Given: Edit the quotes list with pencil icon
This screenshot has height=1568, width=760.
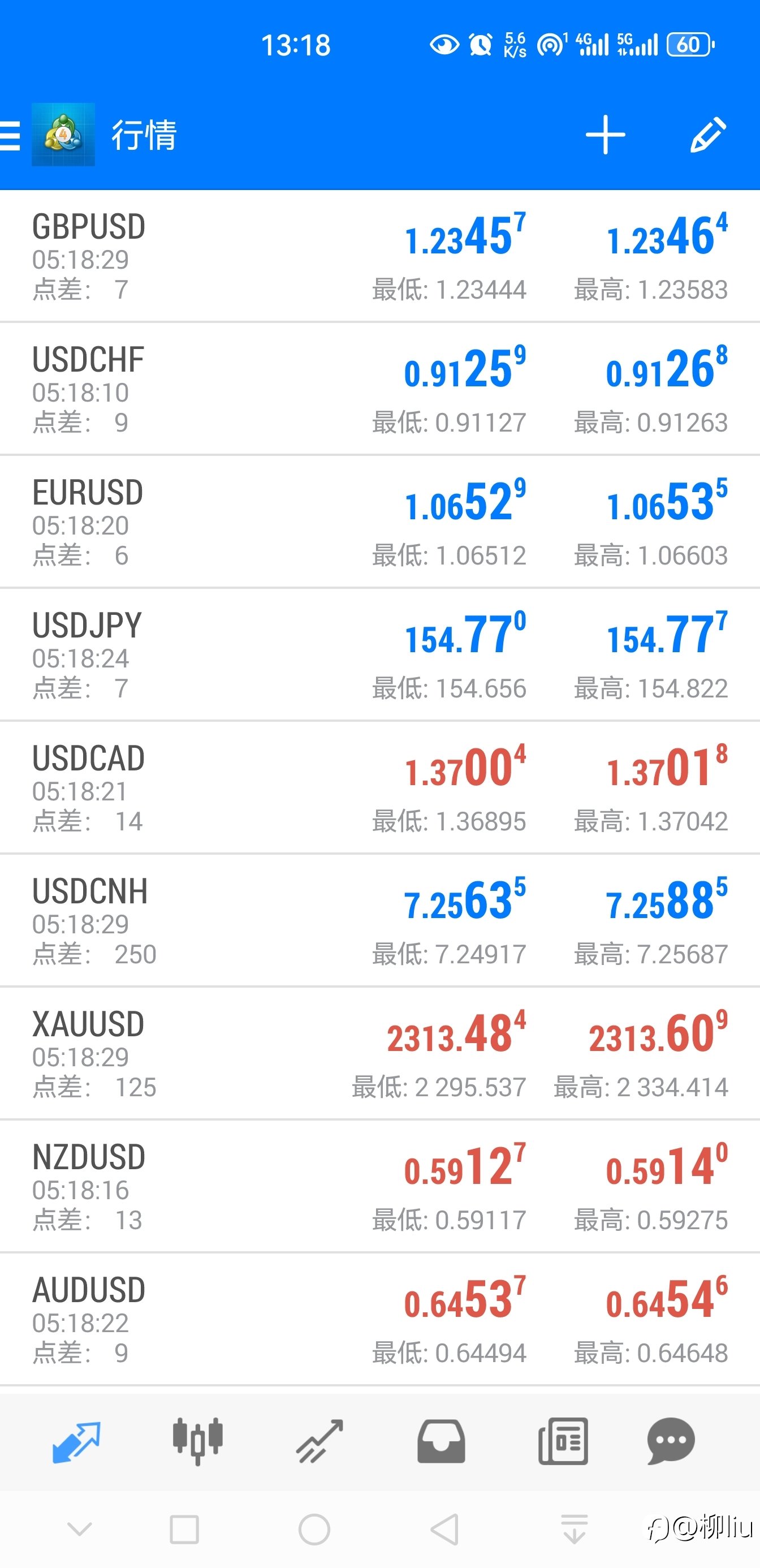Looking at the screenshot, I should tap(707, 135).
